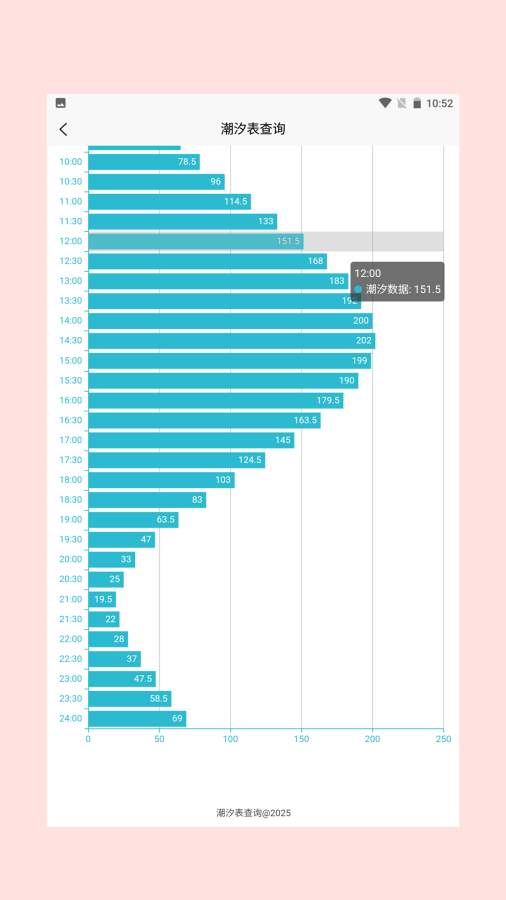The image size is (506, 900).
Task: Go back using the top-left arrow
Action: [63, 129]
